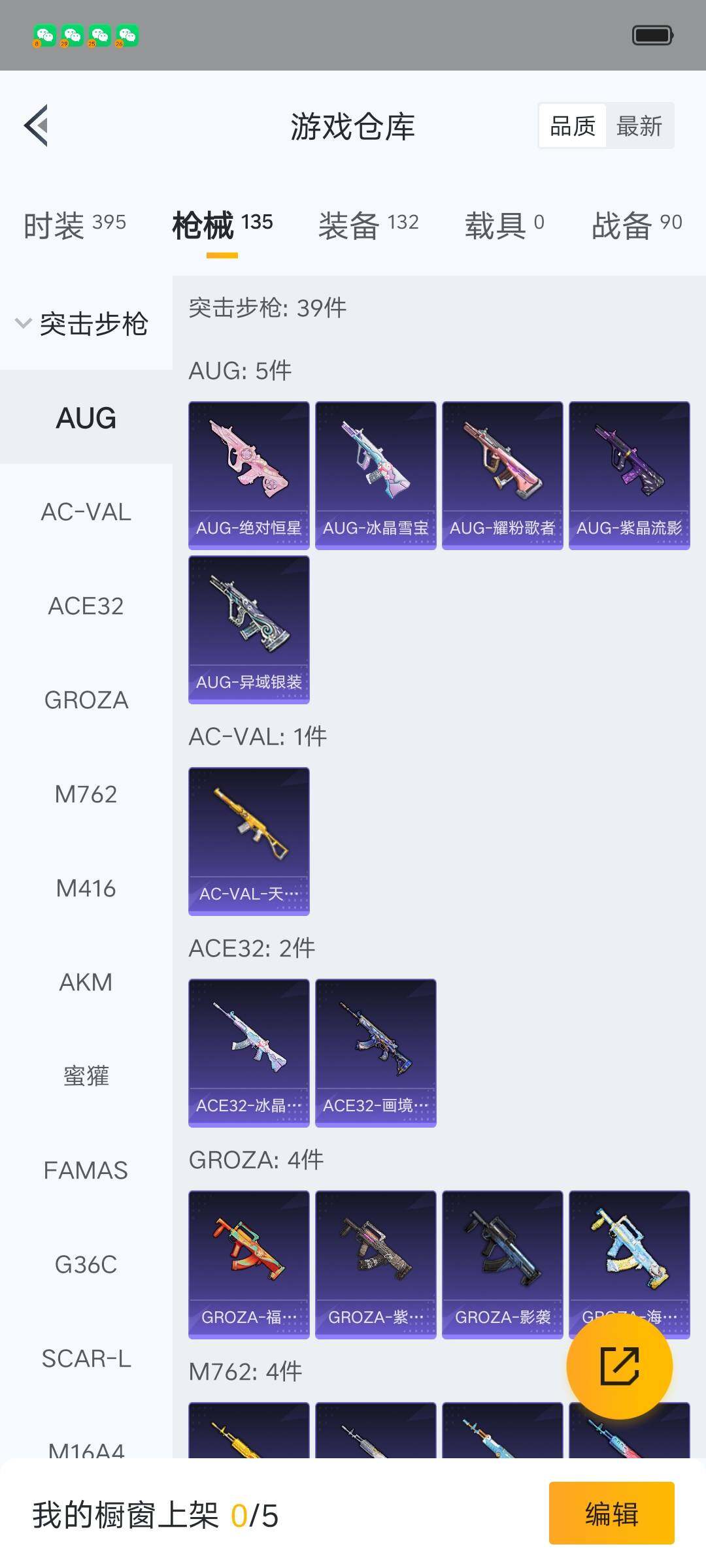Sort by 最新

tap(639, 126)
